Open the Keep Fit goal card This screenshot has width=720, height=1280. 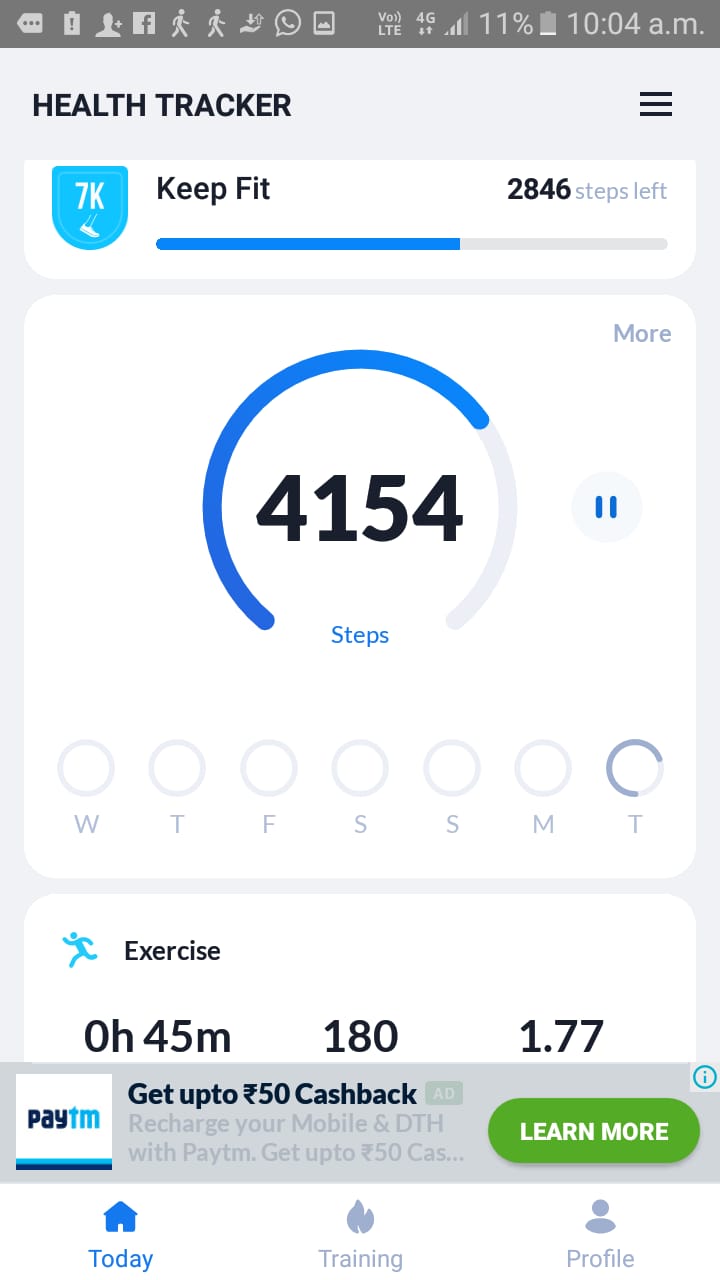(x=360, y=218)
